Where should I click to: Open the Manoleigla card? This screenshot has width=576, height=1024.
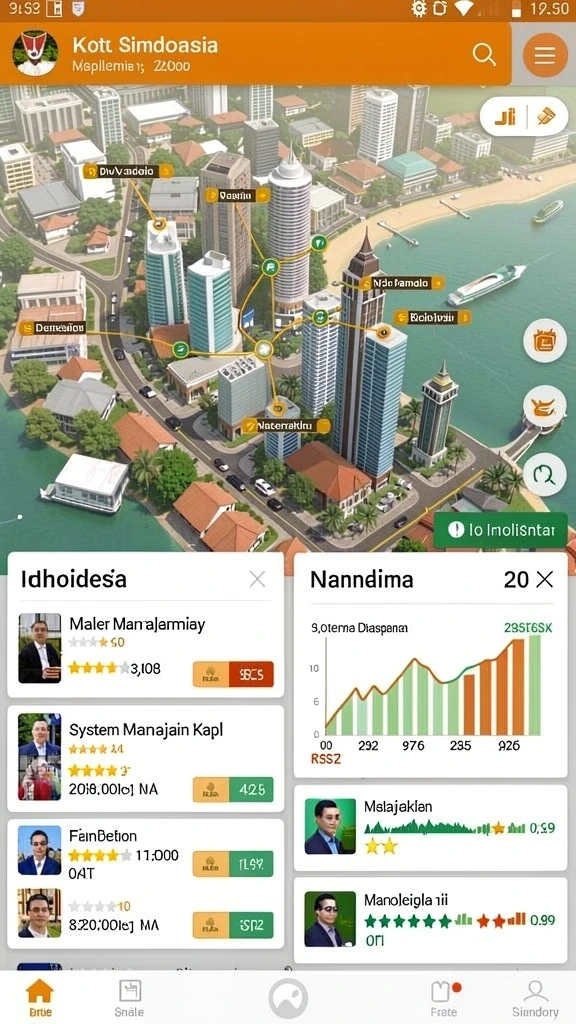tap(430, 920)
